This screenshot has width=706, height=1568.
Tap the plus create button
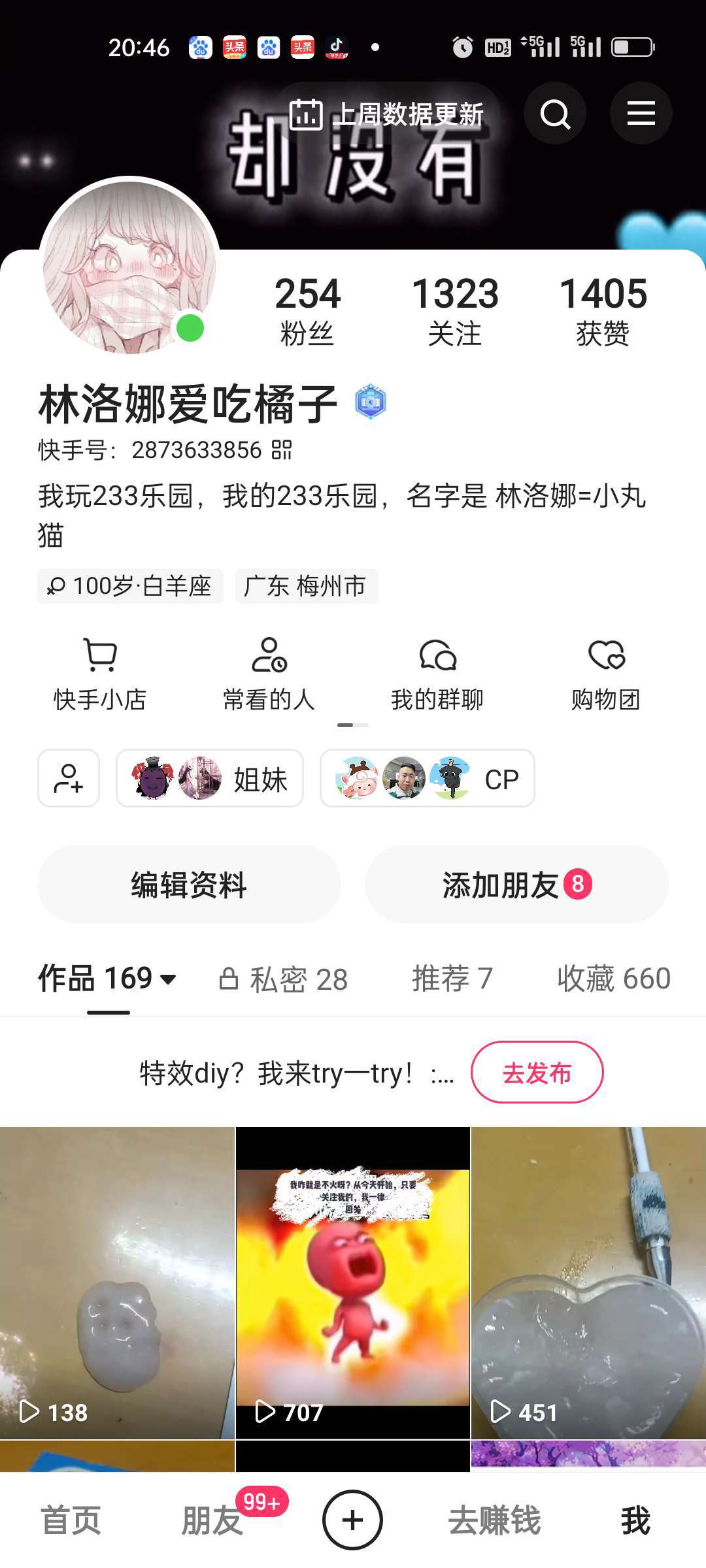tap(352, 1520)
